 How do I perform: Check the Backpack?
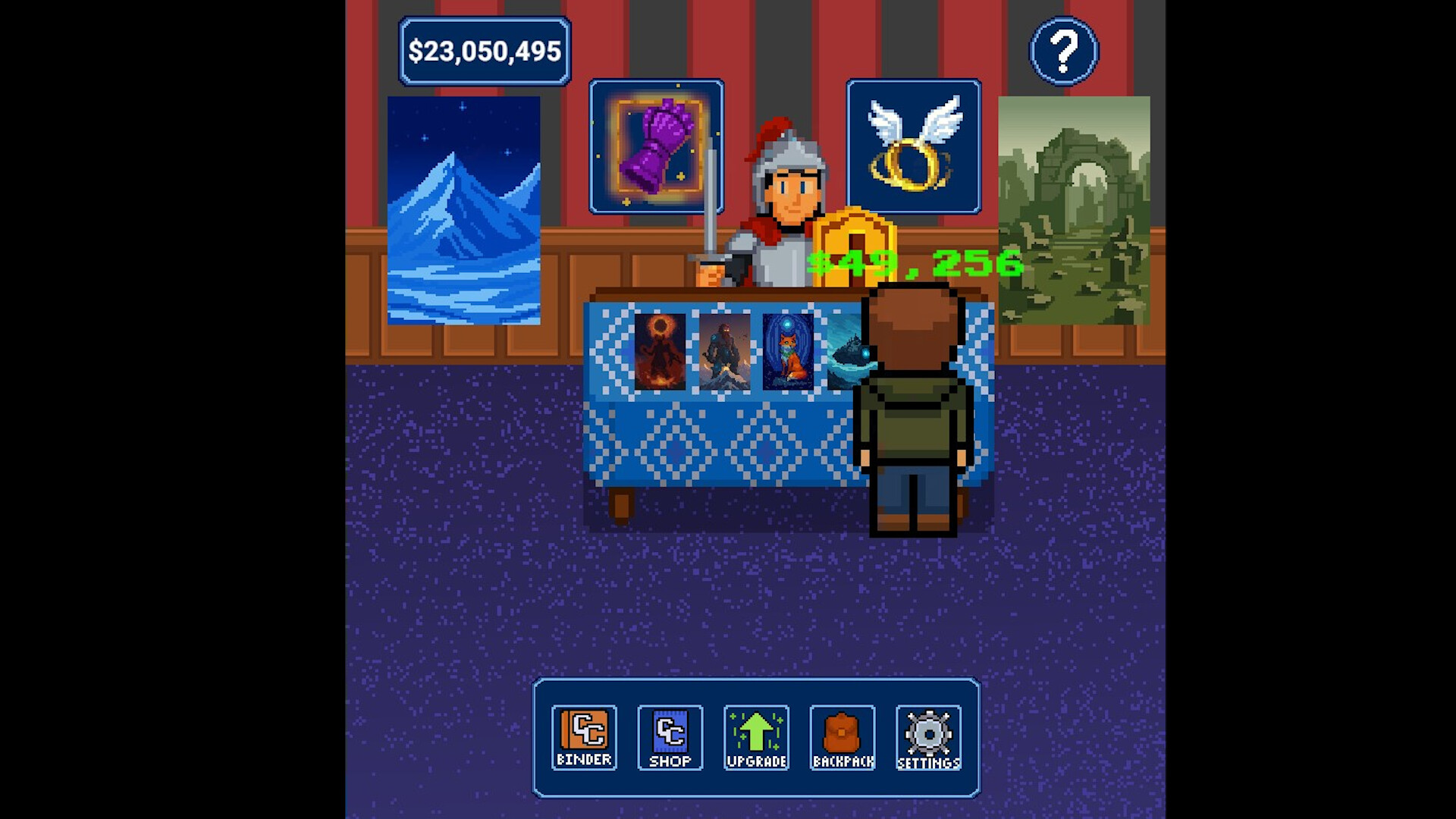[843, 738]
